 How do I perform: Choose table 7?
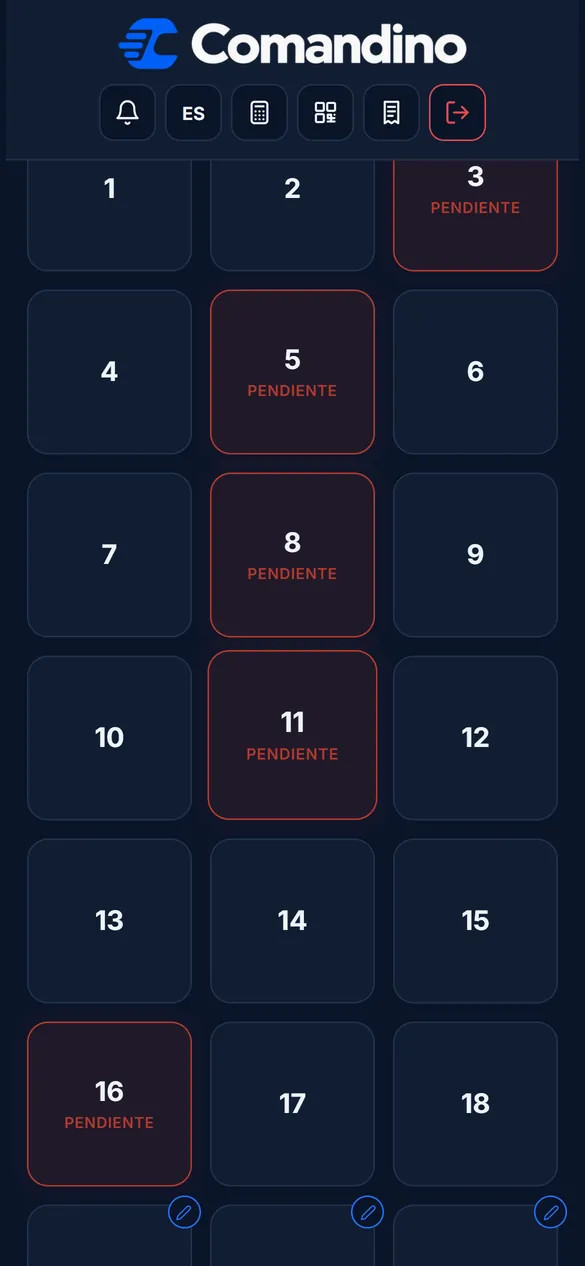109,555
